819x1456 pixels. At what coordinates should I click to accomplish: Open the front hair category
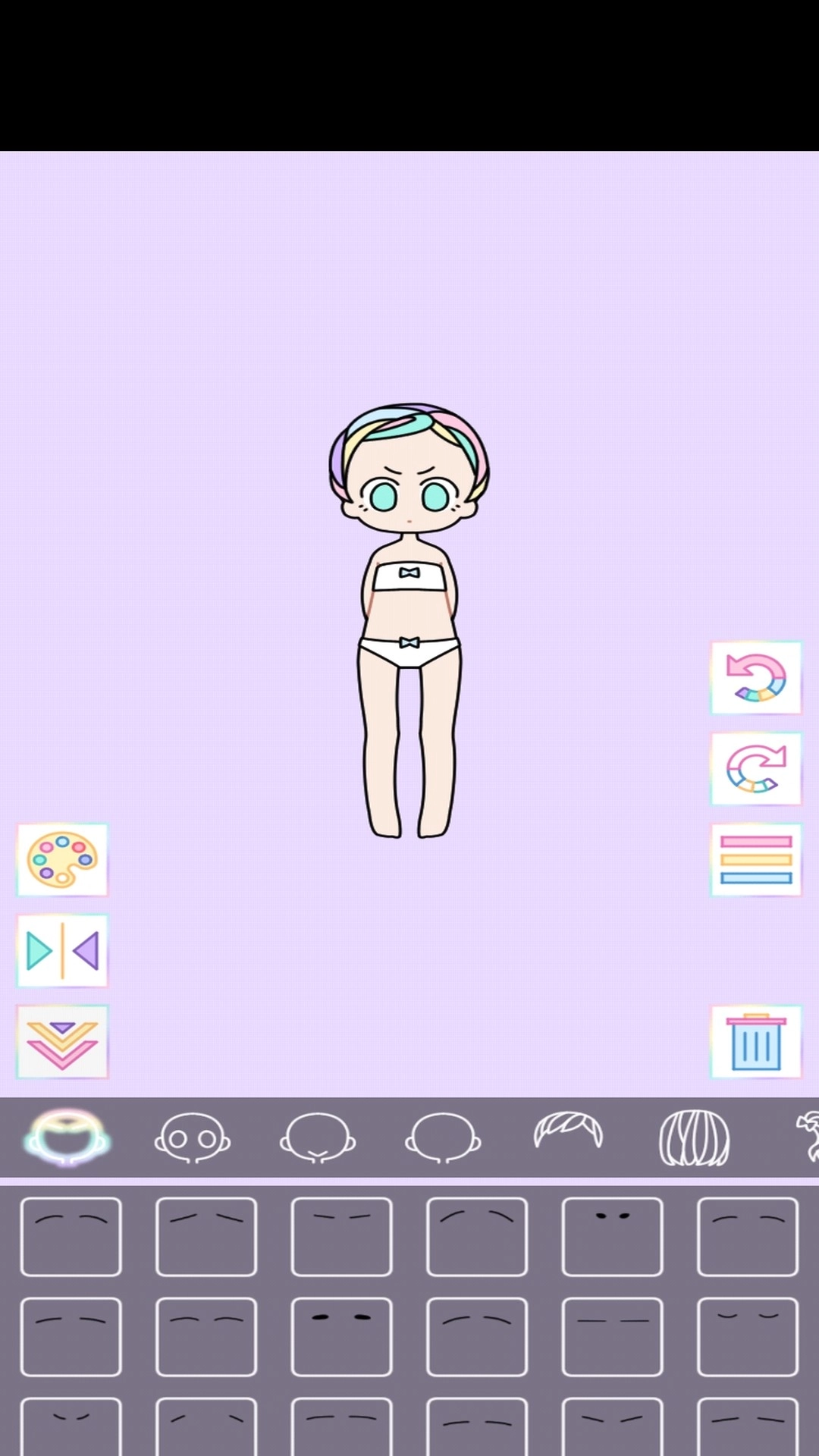569,1135
